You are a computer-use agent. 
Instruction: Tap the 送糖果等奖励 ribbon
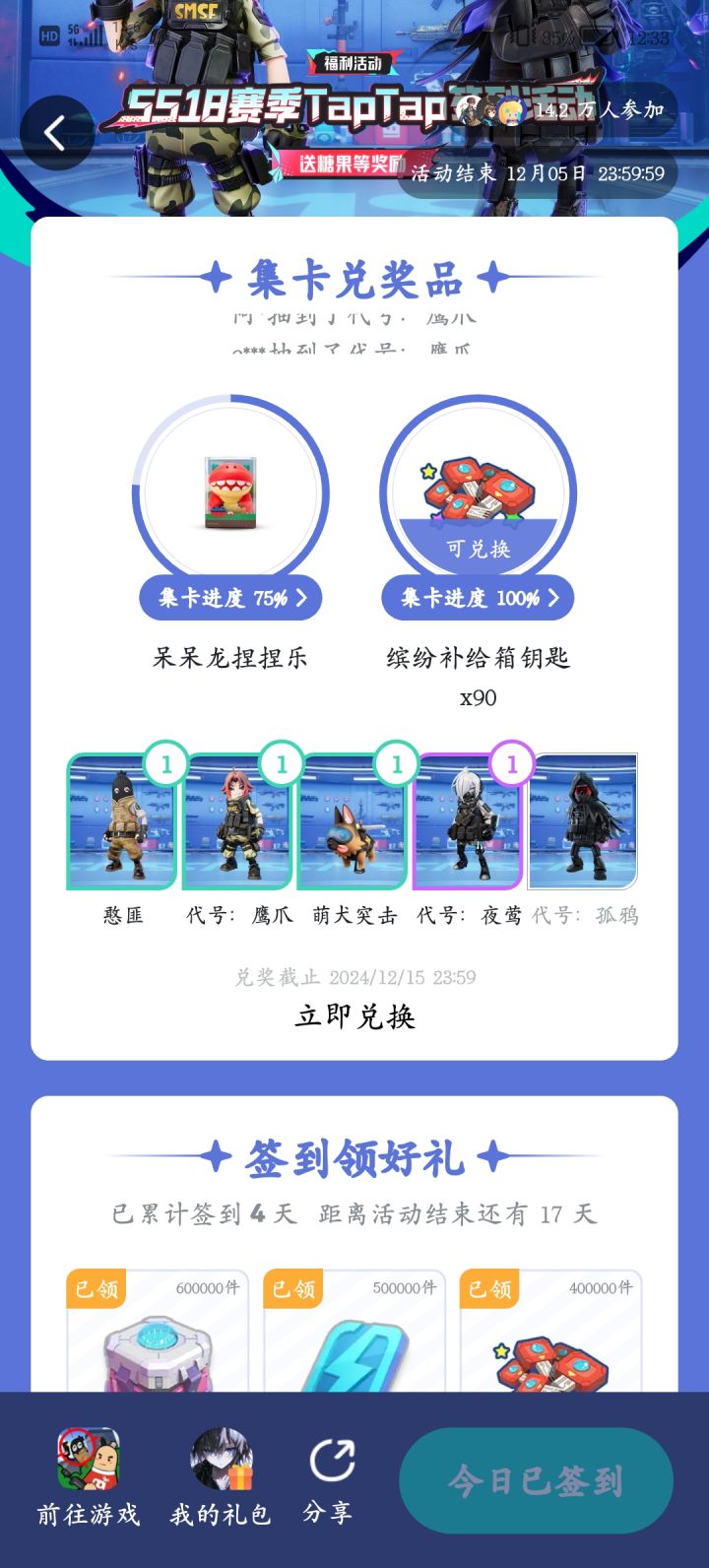[351, 166]
